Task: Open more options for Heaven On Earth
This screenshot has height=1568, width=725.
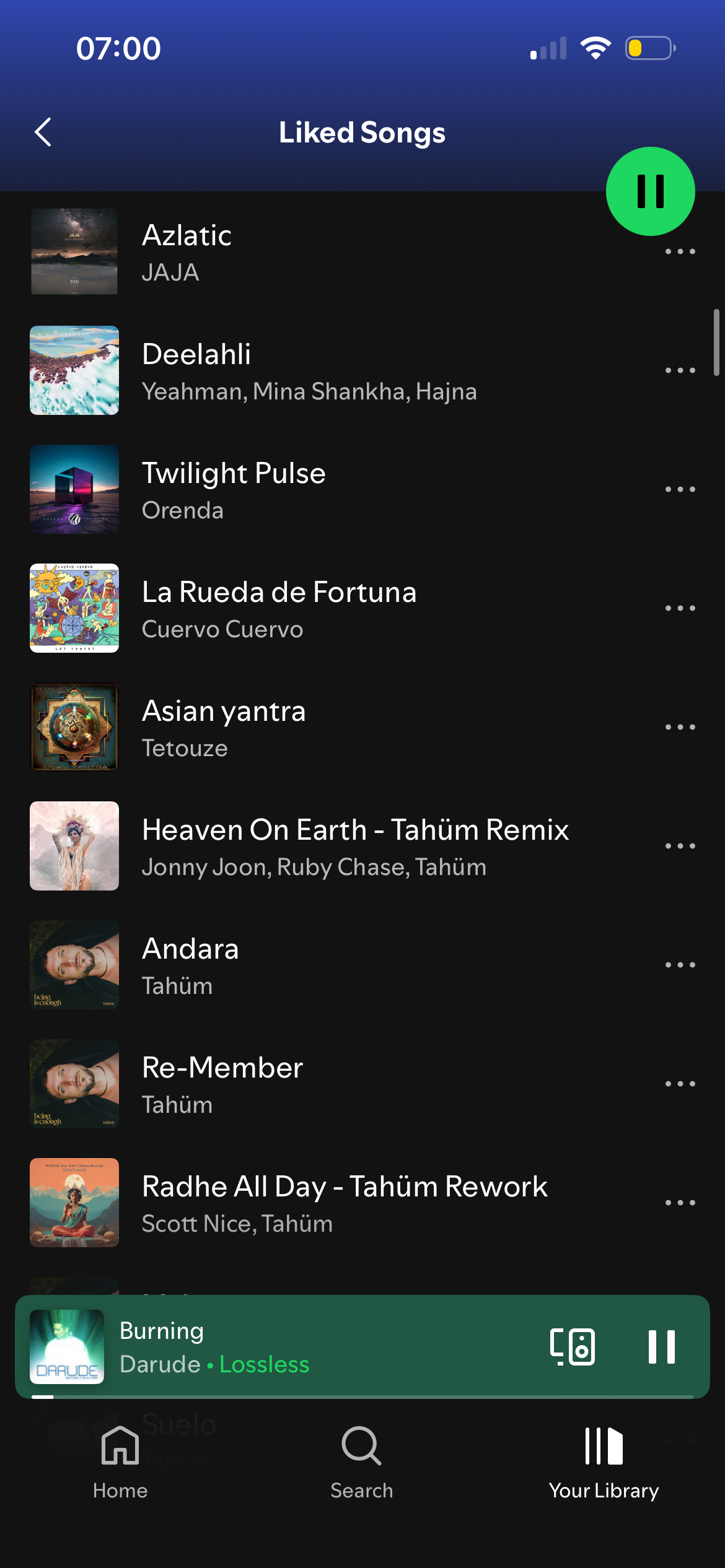Action: (x=680, y=846)
